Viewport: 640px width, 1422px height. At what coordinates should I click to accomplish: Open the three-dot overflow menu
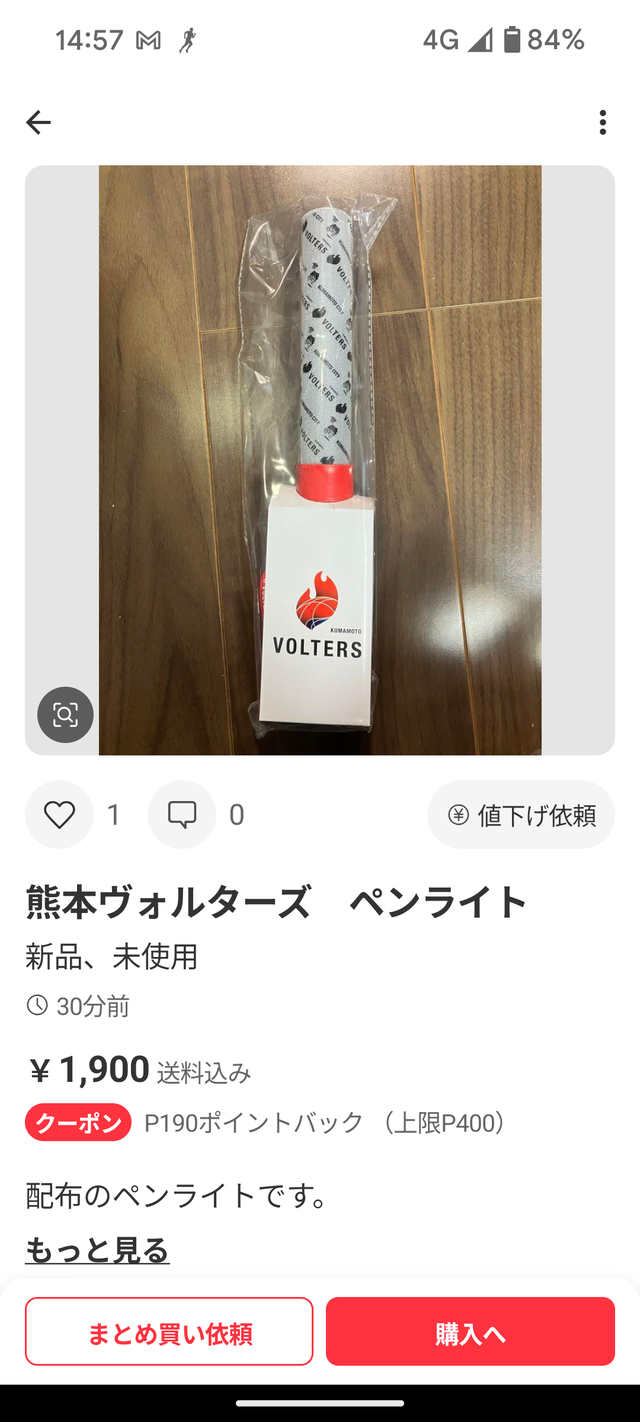[x=602, y=122]
